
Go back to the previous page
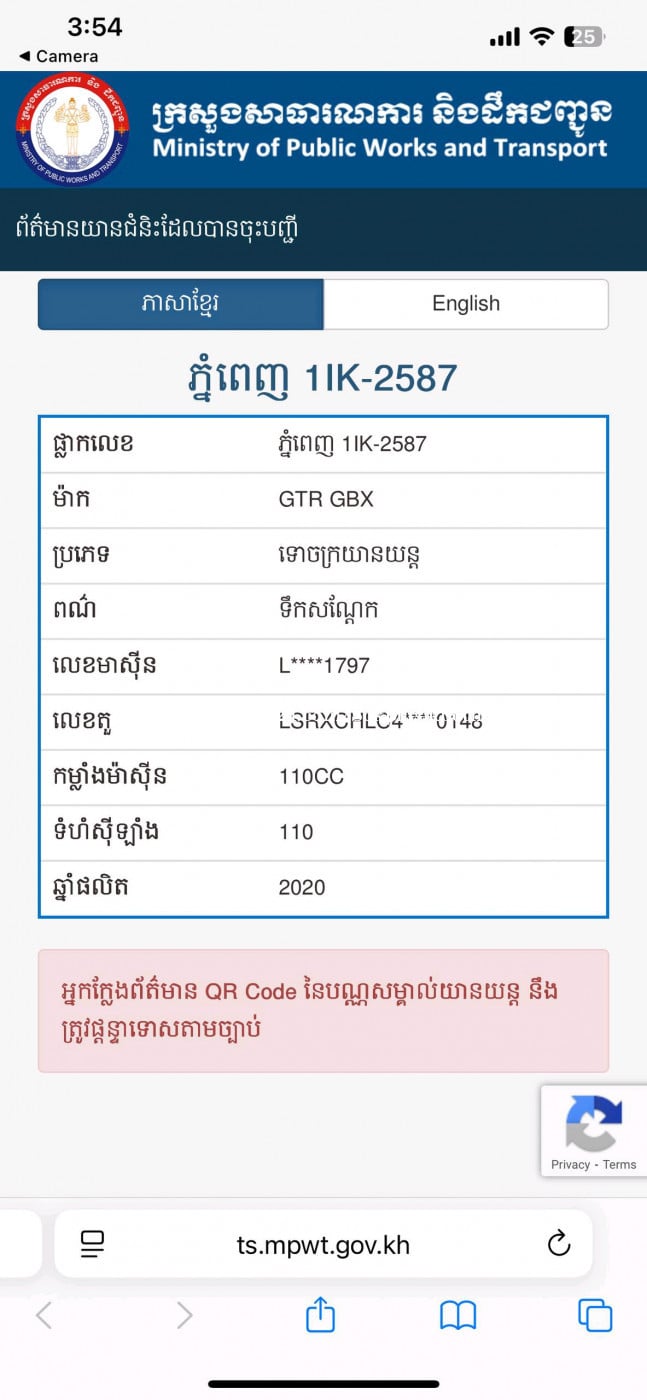pos(44,1316)
